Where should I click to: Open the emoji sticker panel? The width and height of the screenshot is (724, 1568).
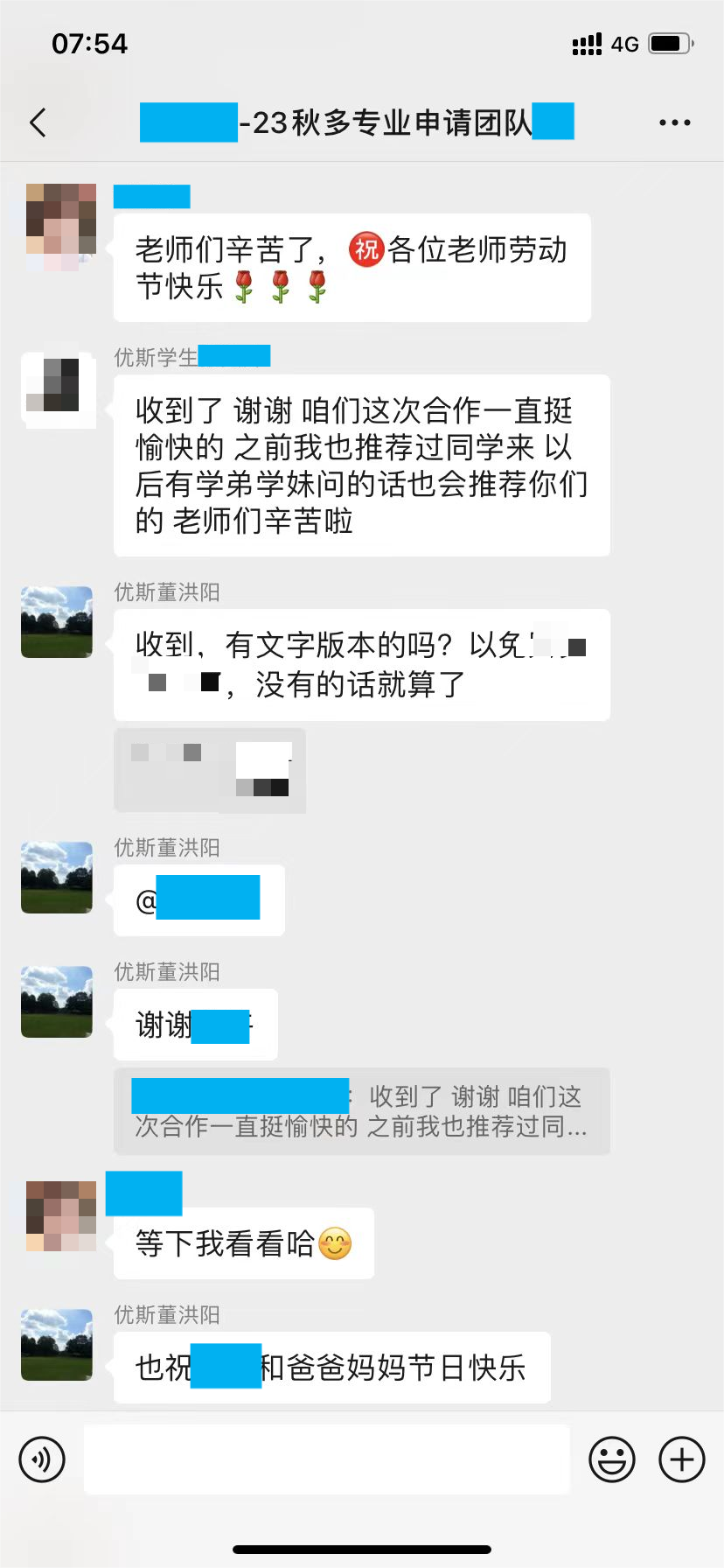[611, 1459]
